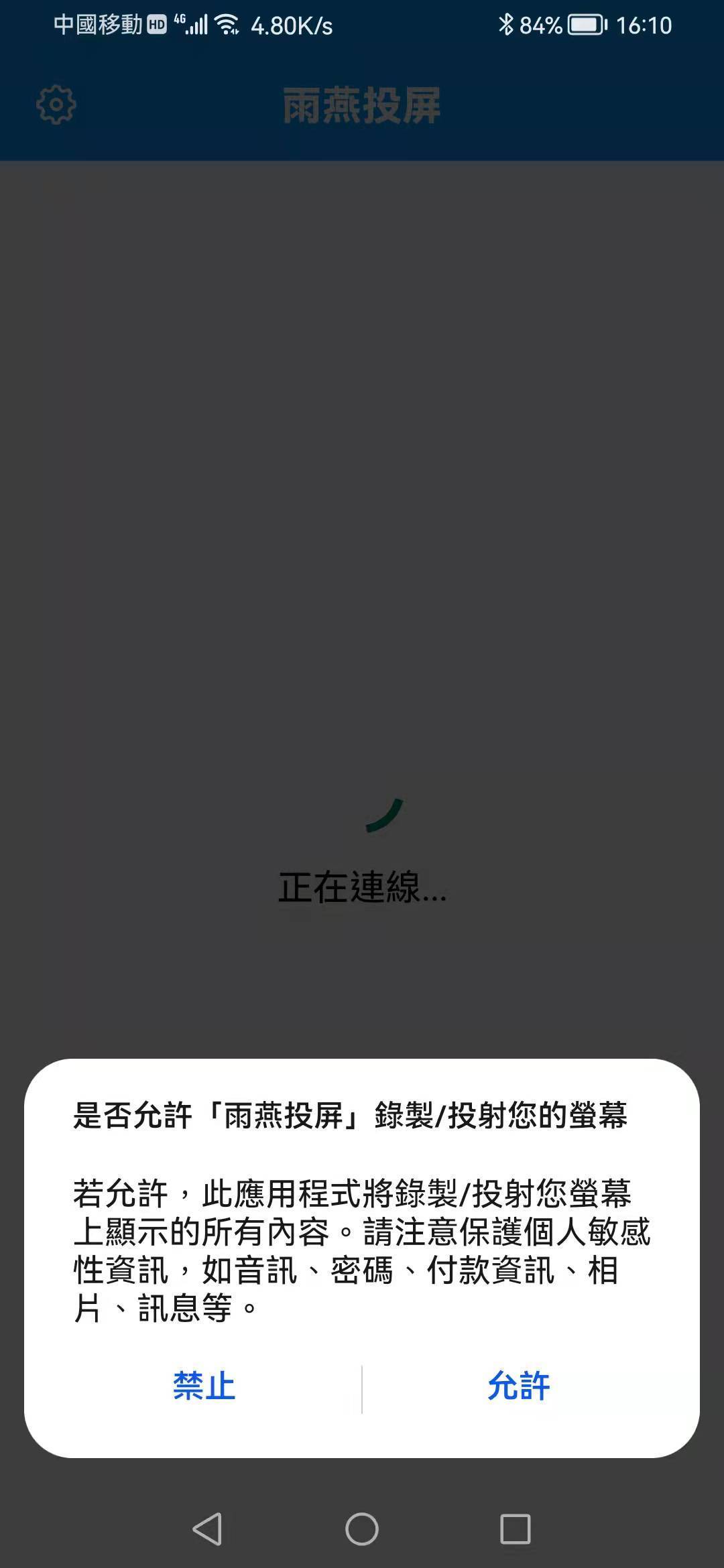Open the settings gear icon
This screenshot has width=724, height=1568.
coord(56,105)
